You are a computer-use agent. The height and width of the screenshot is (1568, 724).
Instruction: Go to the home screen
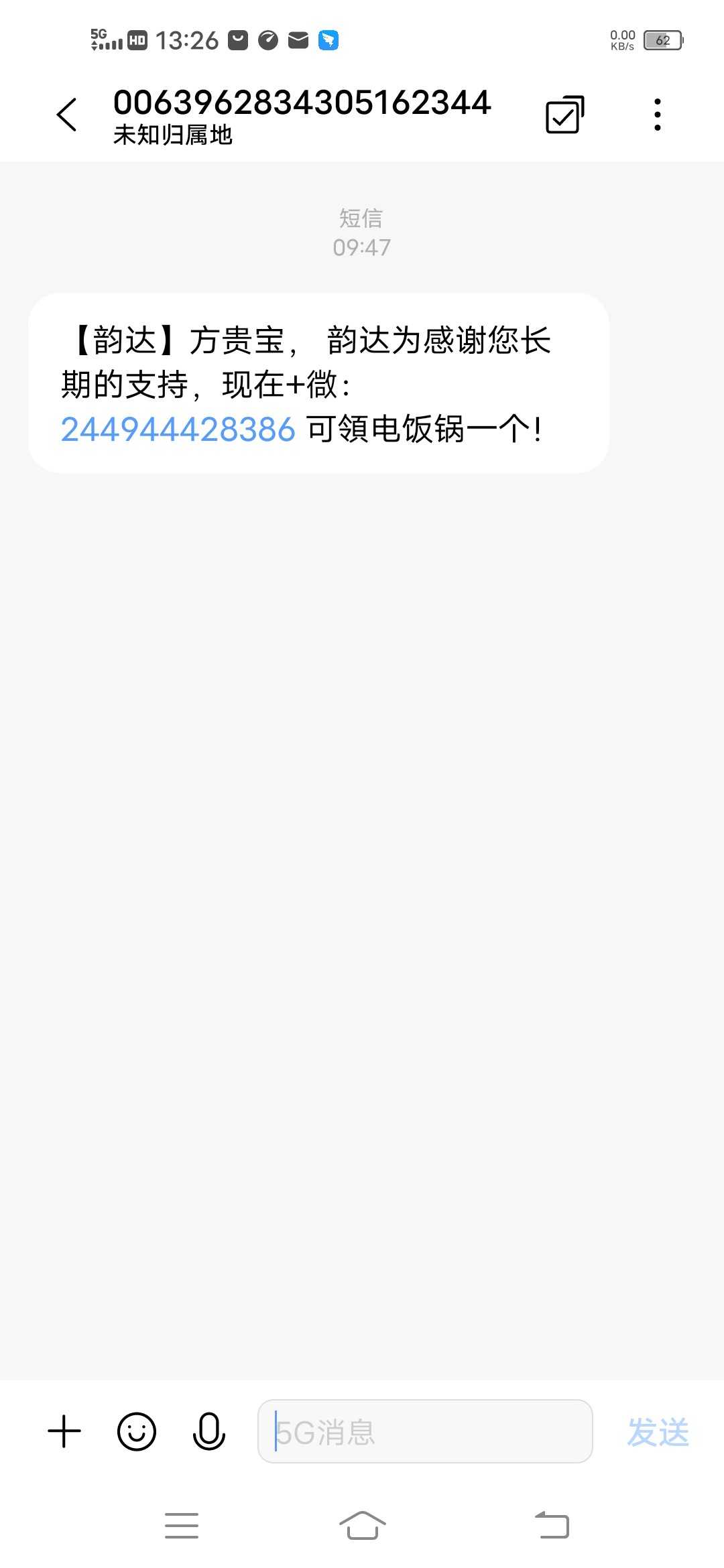pos(362,1525)
